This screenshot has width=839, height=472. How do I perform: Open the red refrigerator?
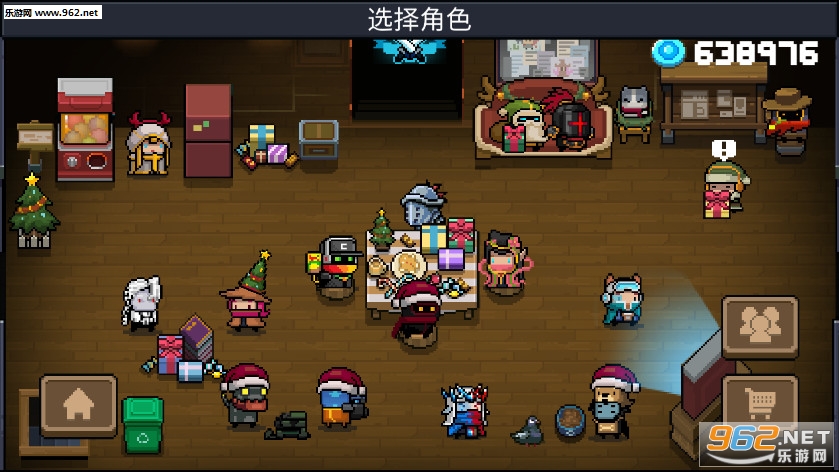click(208, 130)
